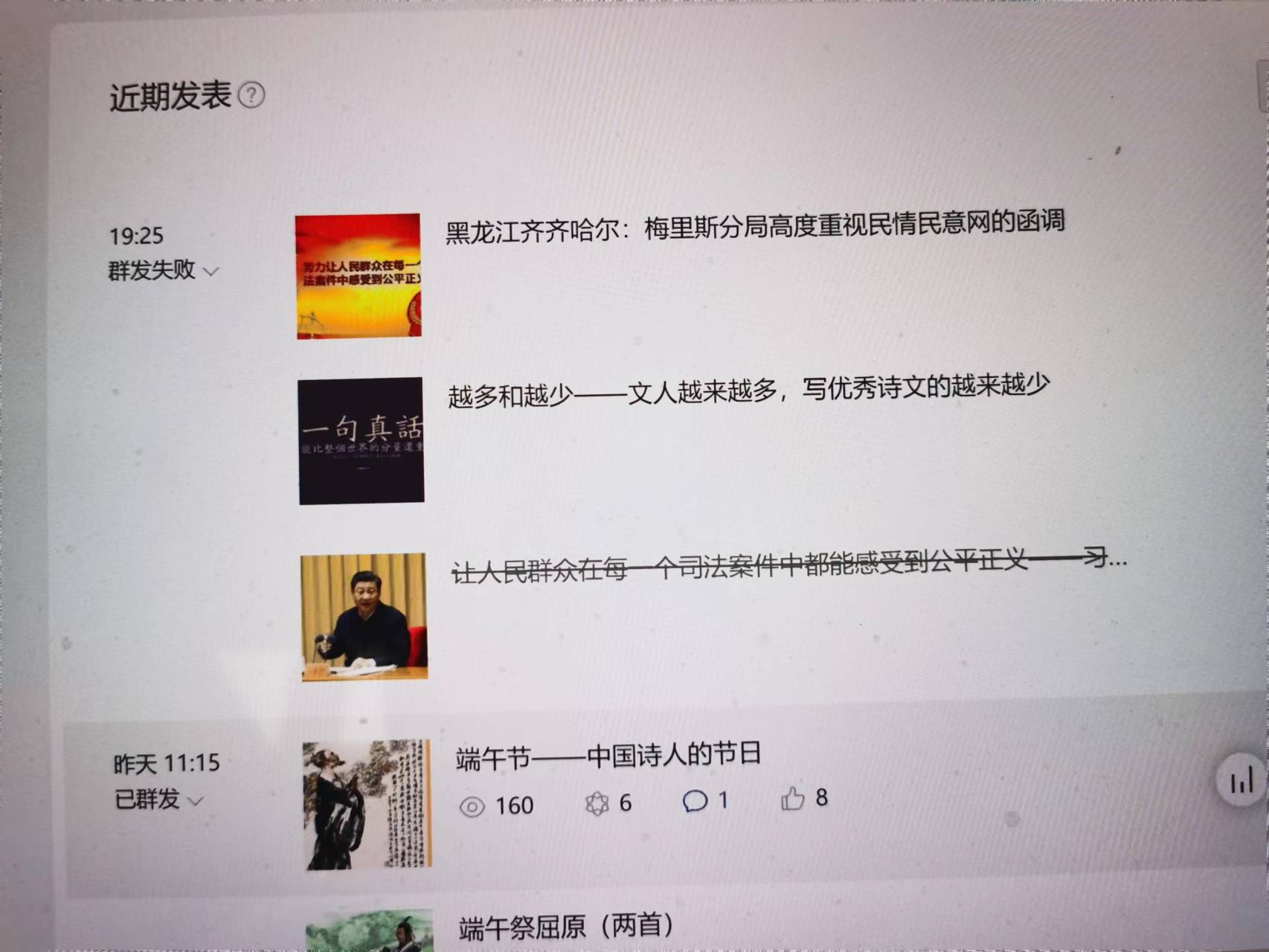1269x952 pixels.
Task: Open article 黑龙江齐齐哈尔：梅里斯分局高度重视民情民意网的函调
Action: click(754, 226)
